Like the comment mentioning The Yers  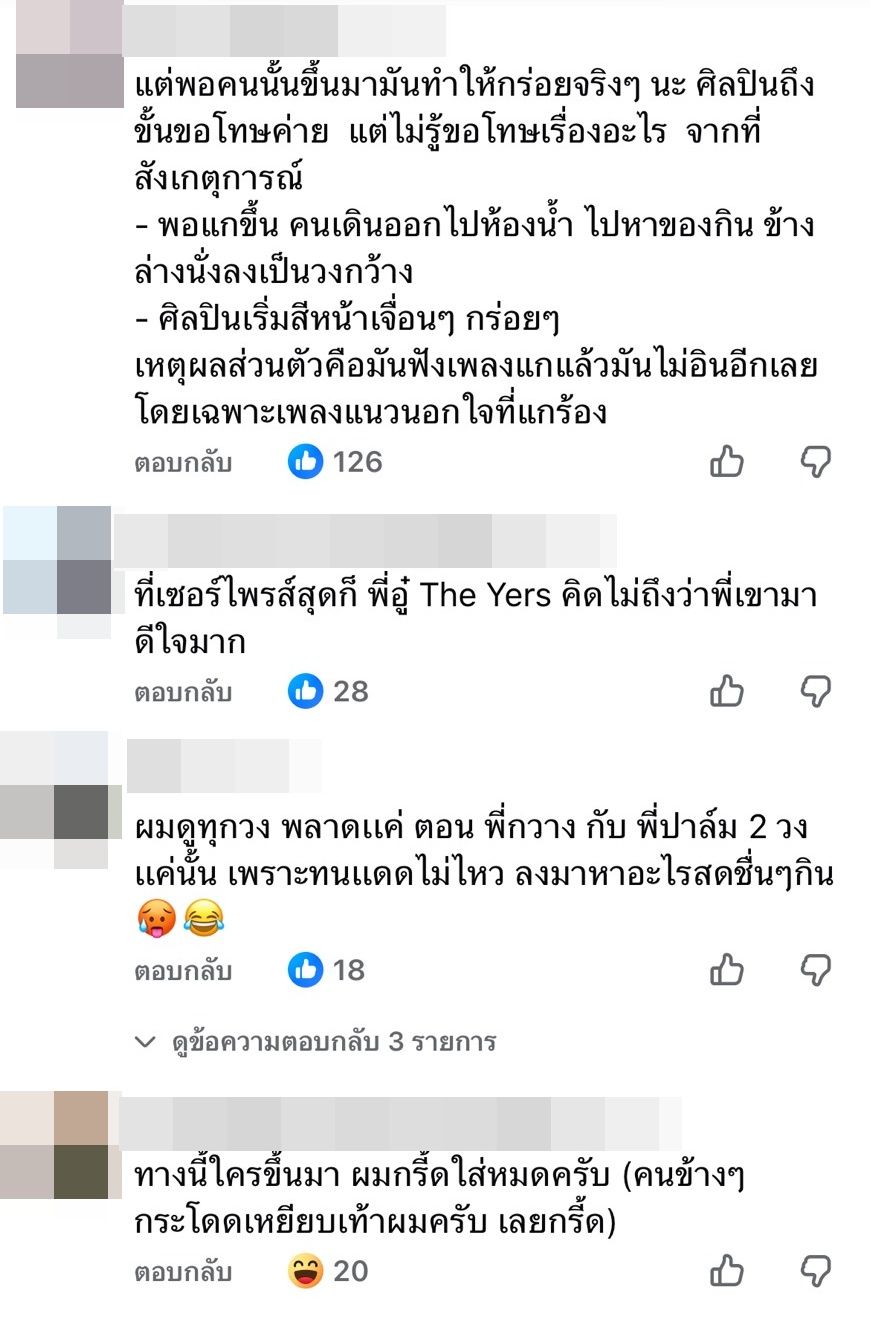(x=727, y=691)
